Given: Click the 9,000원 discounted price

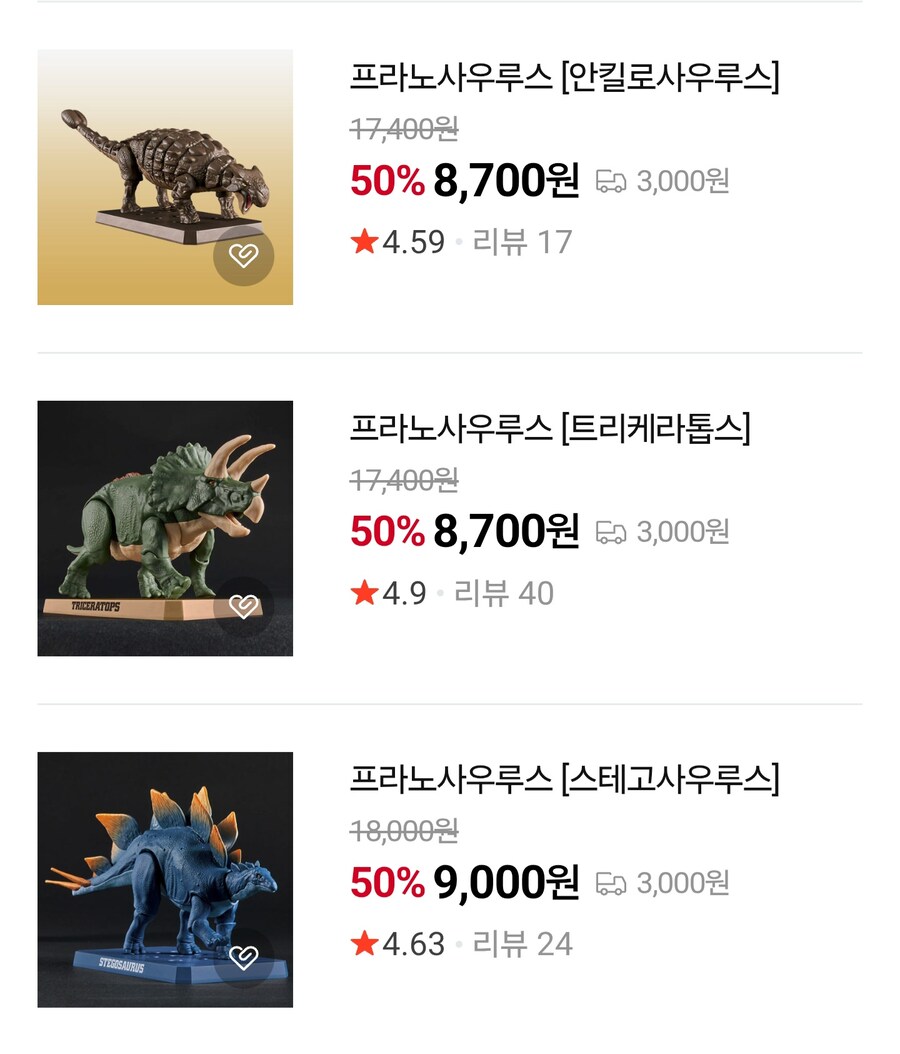Looking at the screenshot, I should (x=505, y=880).
